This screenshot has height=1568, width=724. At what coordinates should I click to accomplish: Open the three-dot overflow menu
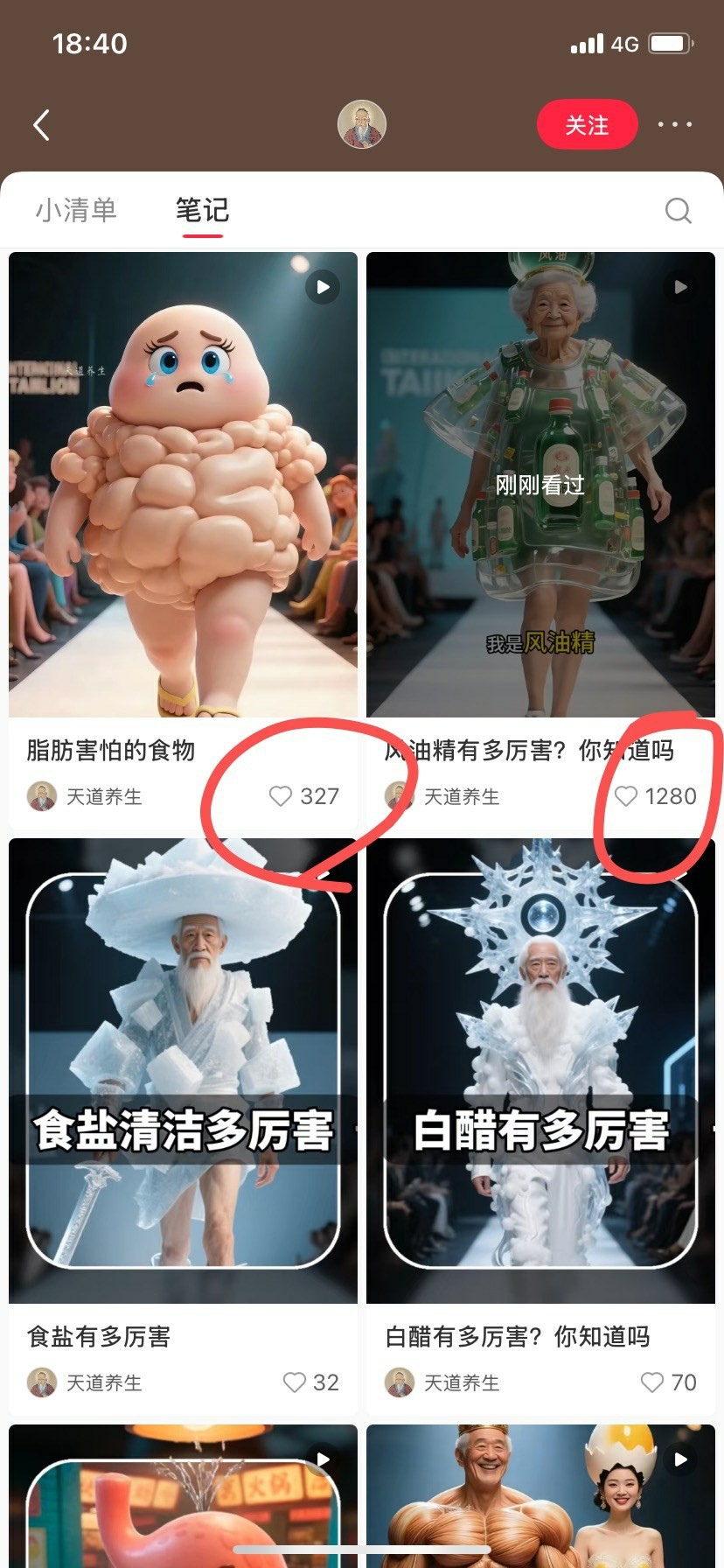click(x=674, y=125)
